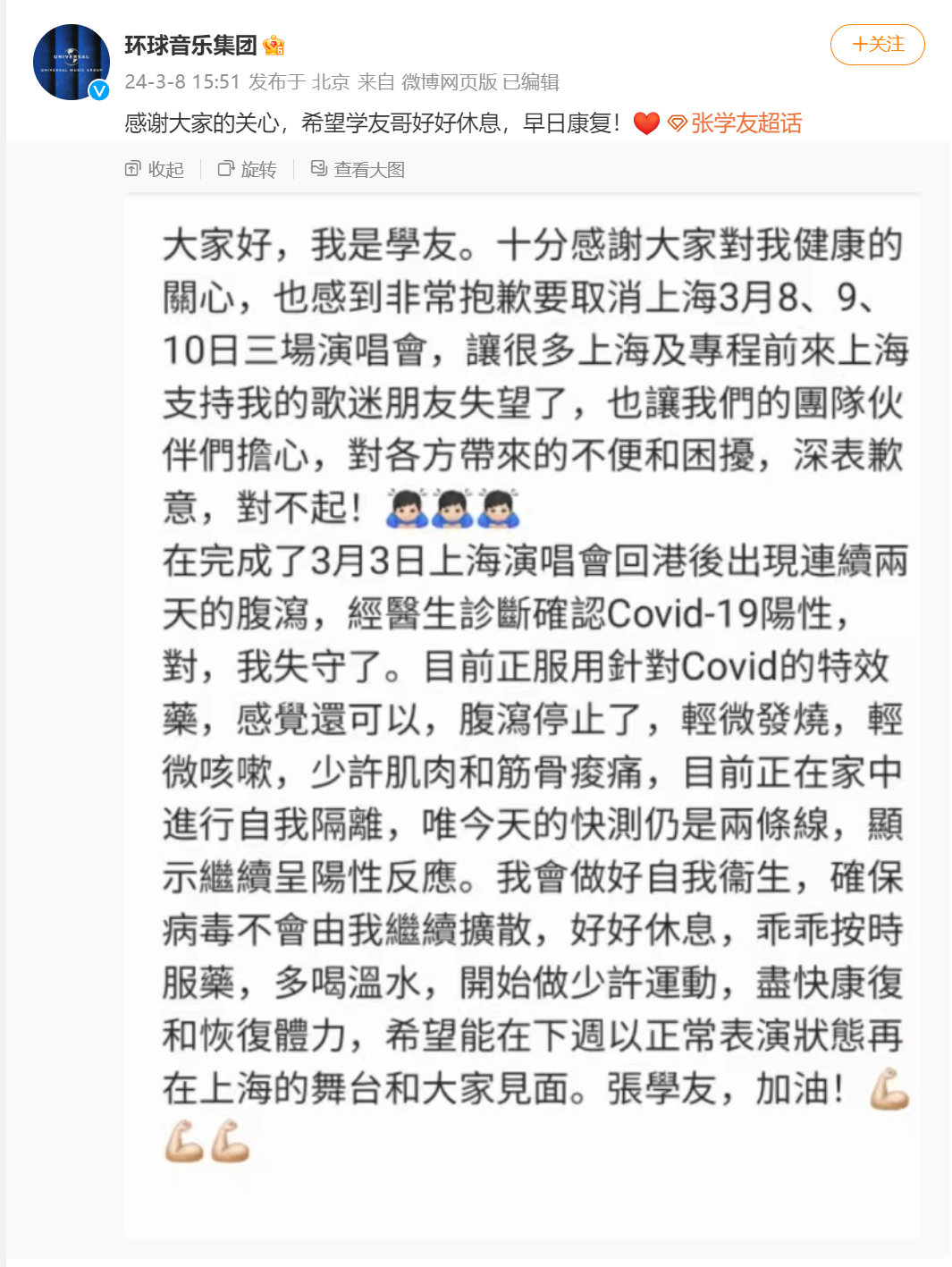This screenshot has width=952, height=1267.
Task: Open 环球音乐集团 profile avatar
Action: [x=72, y=63]
